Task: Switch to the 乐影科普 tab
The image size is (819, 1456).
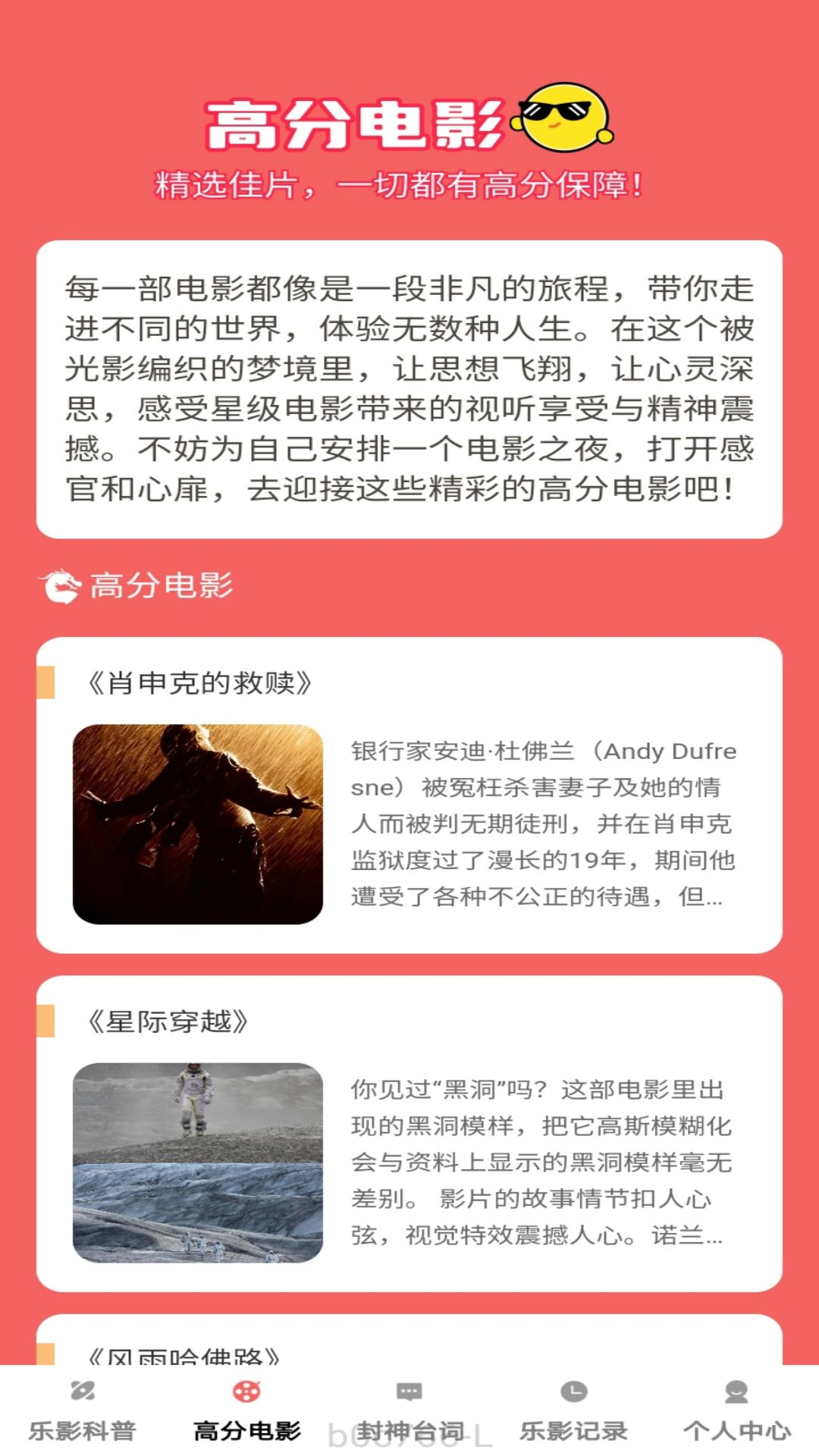Action: click(x=82, y=1411)
